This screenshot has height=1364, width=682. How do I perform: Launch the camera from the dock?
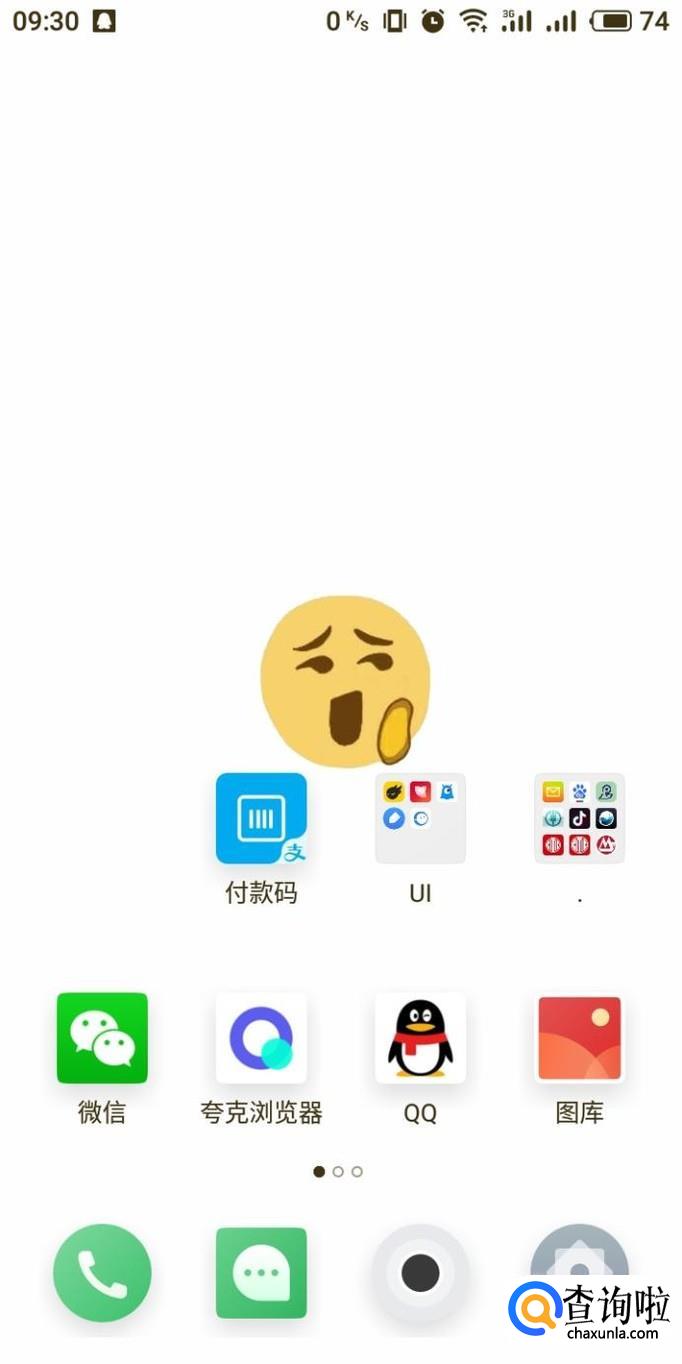420,1273
